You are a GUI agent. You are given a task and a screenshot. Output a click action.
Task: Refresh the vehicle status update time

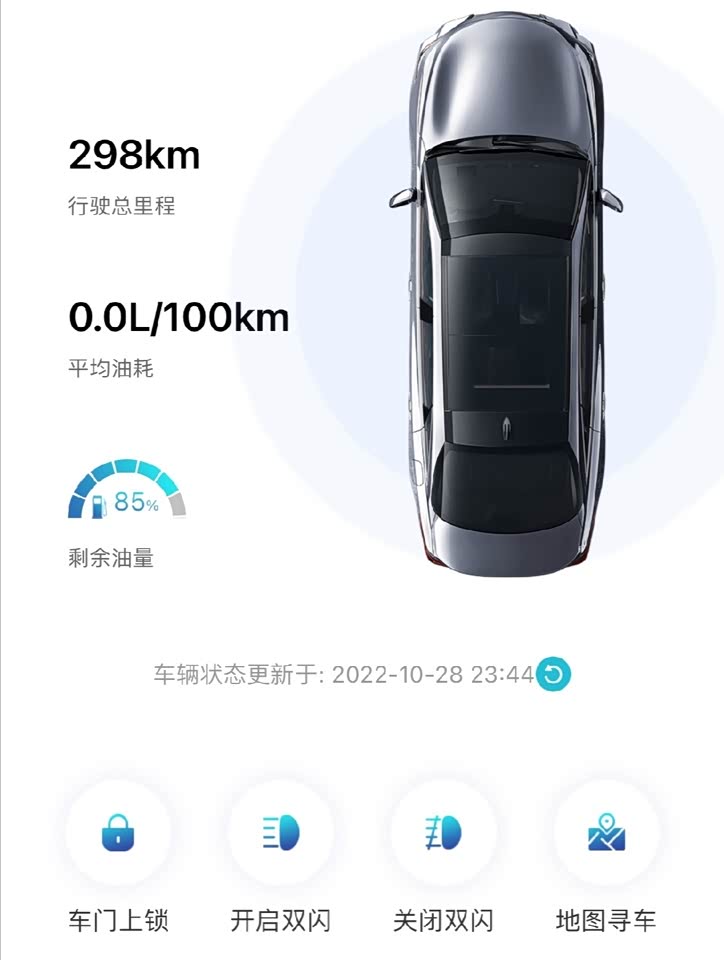pos(553,675)
